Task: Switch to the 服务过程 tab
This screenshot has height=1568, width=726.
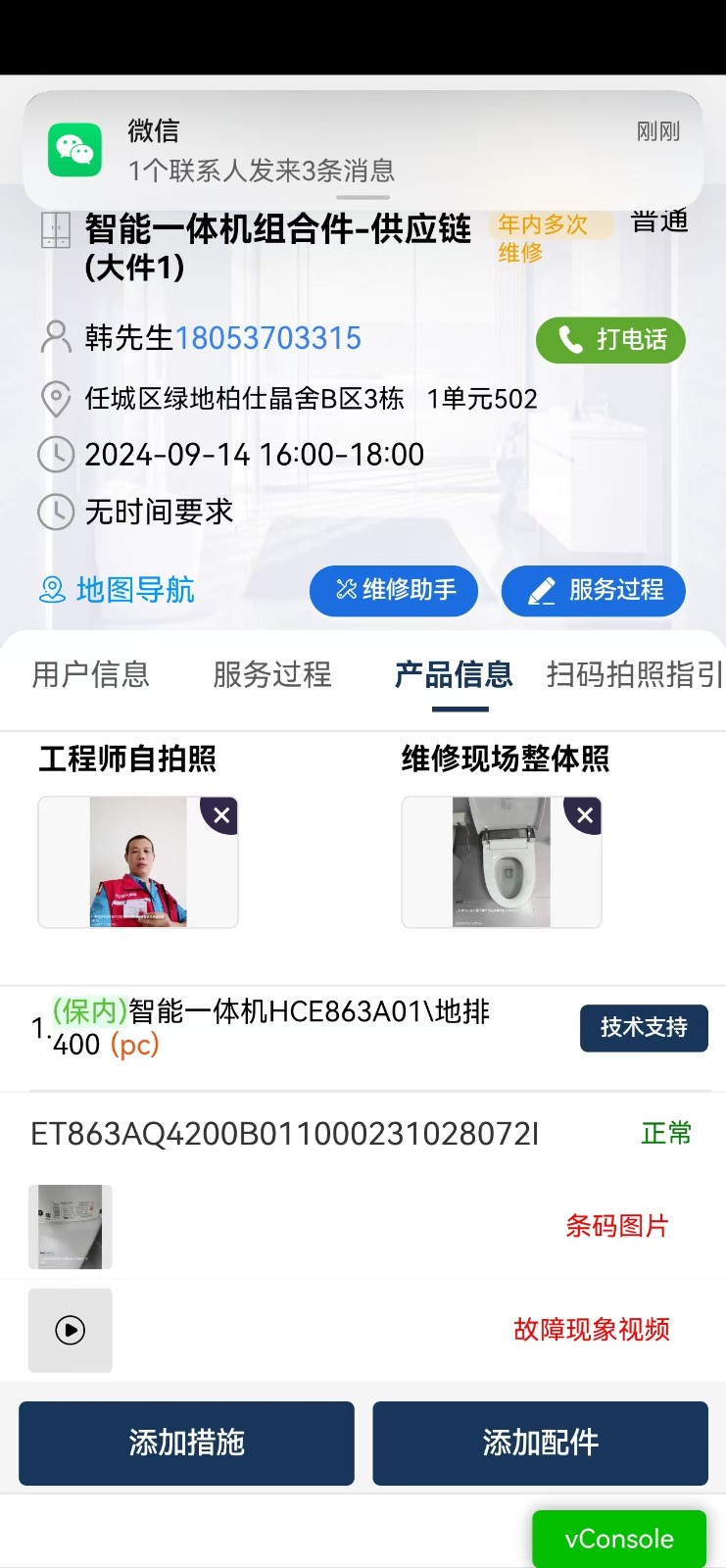Action: click(x=272, y=674)
